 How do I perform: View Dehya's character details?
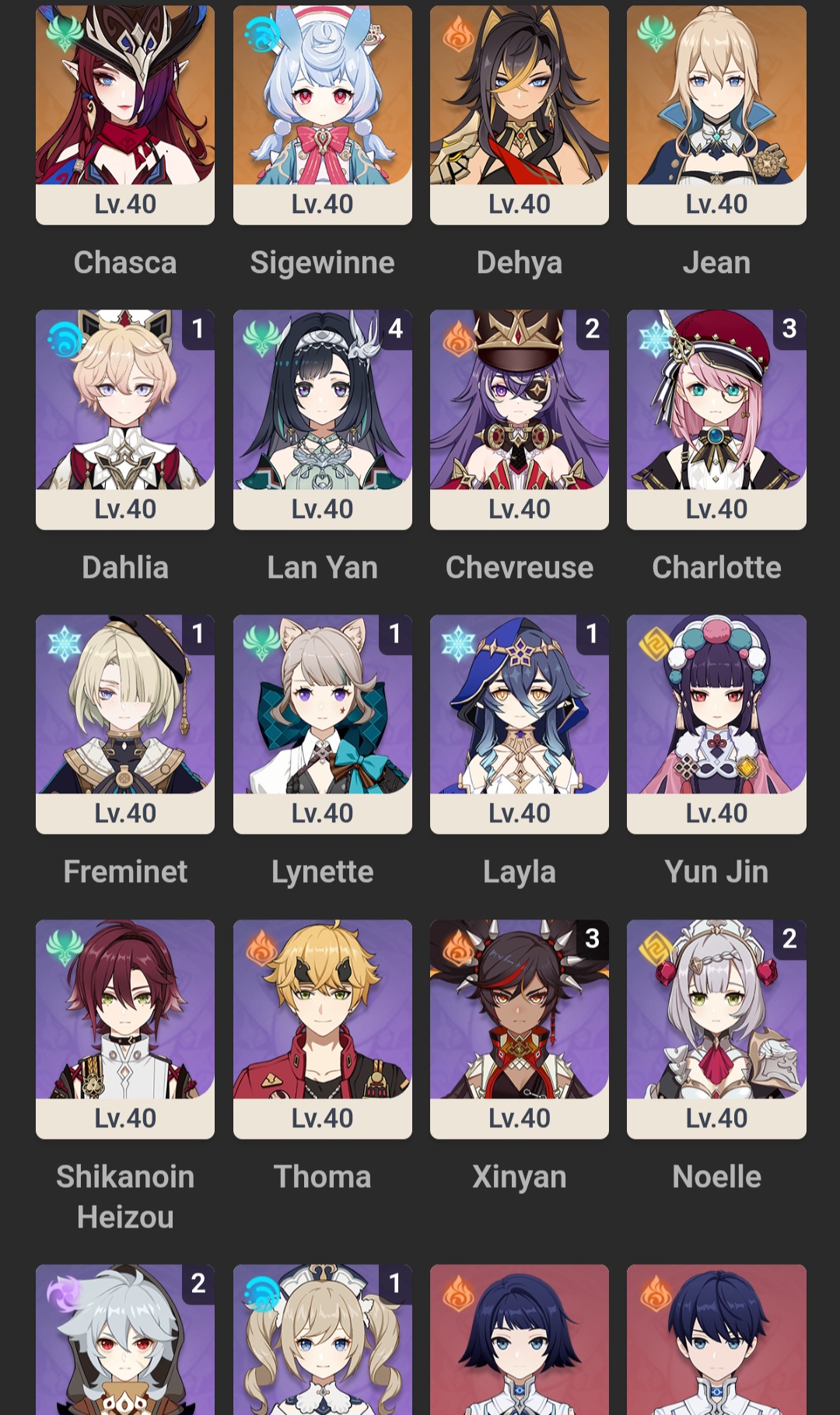[519, 114]
